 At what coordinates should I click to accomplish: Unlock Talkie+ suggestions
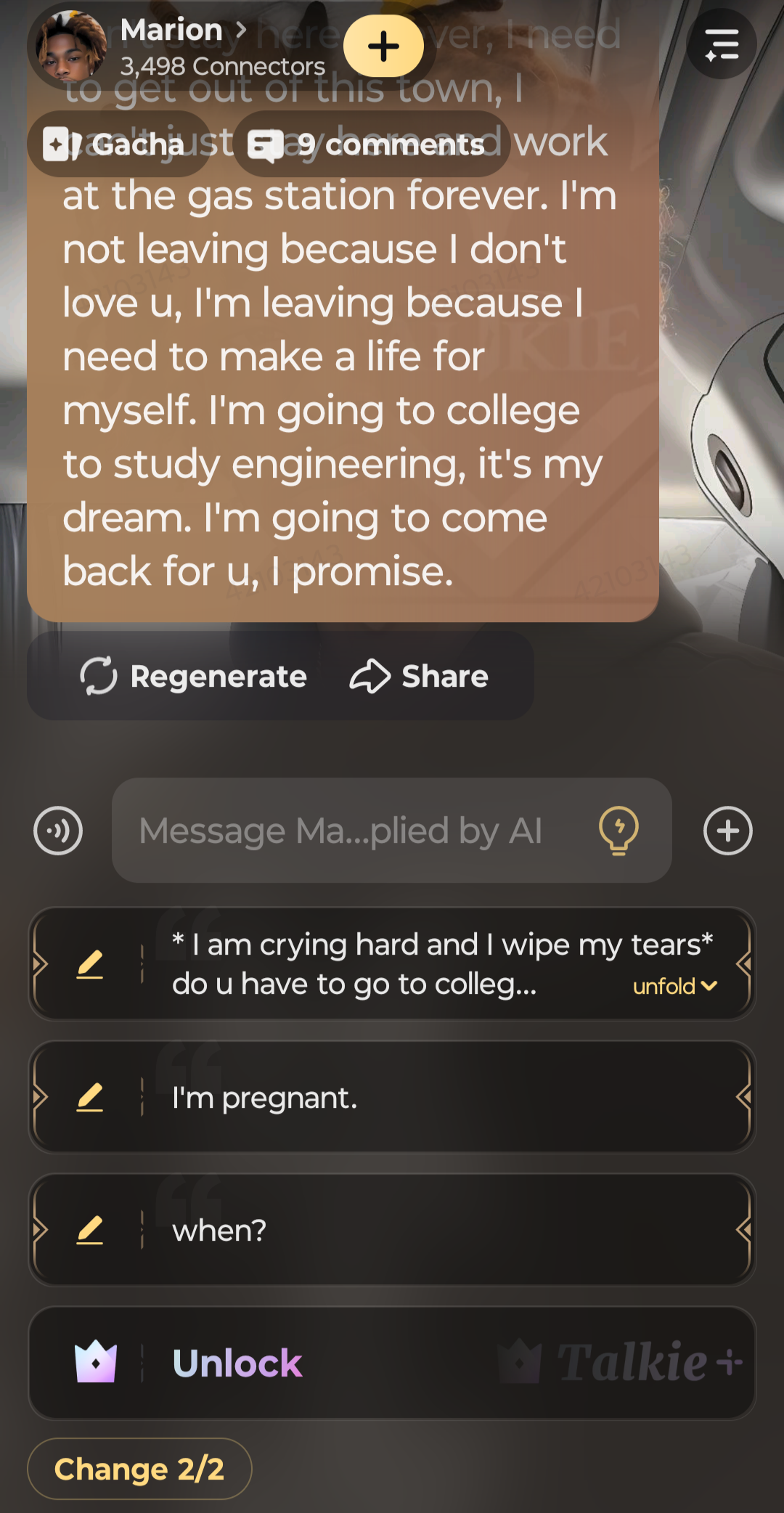coord(392,1363)
